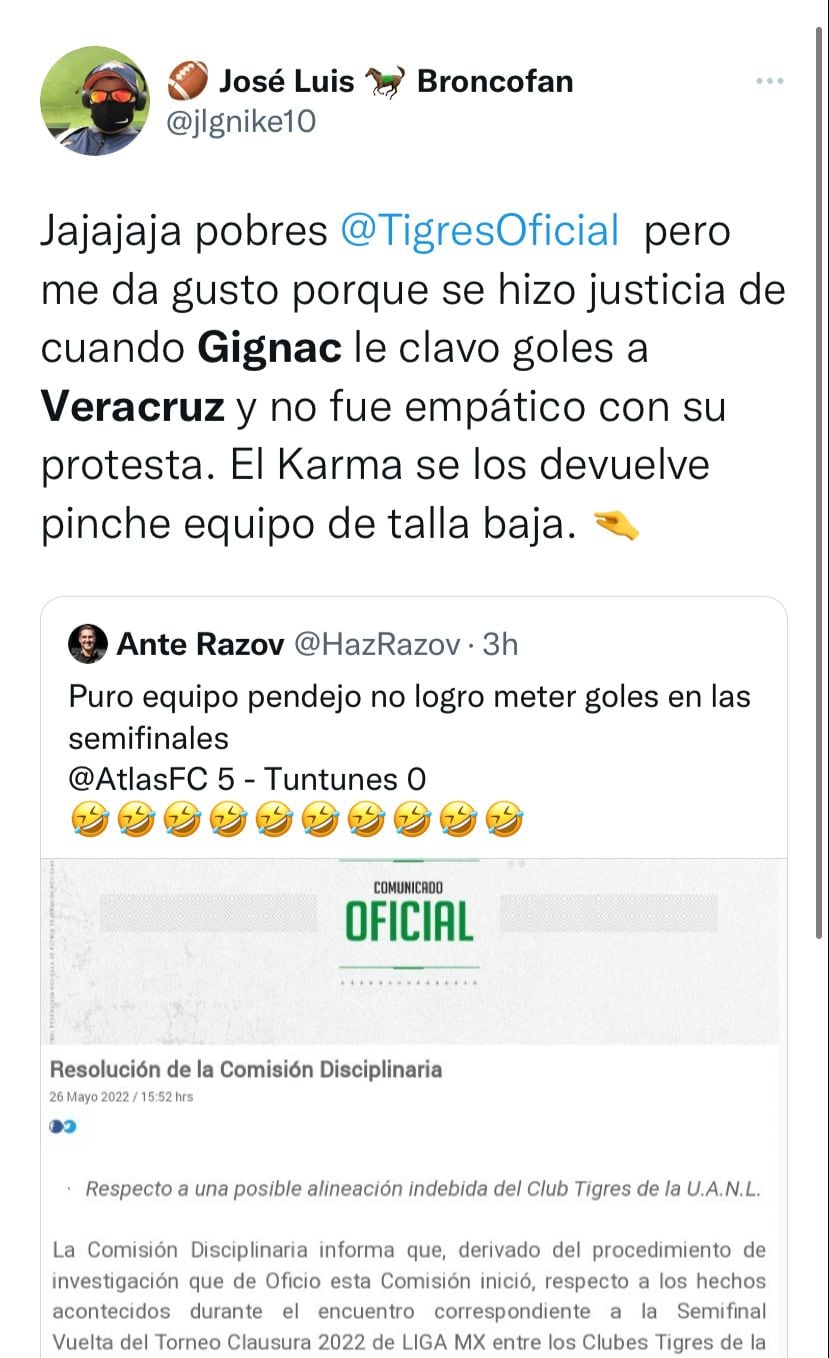Open José Luis Broncofan's profile picture
829x1358 pixels.
95,101
